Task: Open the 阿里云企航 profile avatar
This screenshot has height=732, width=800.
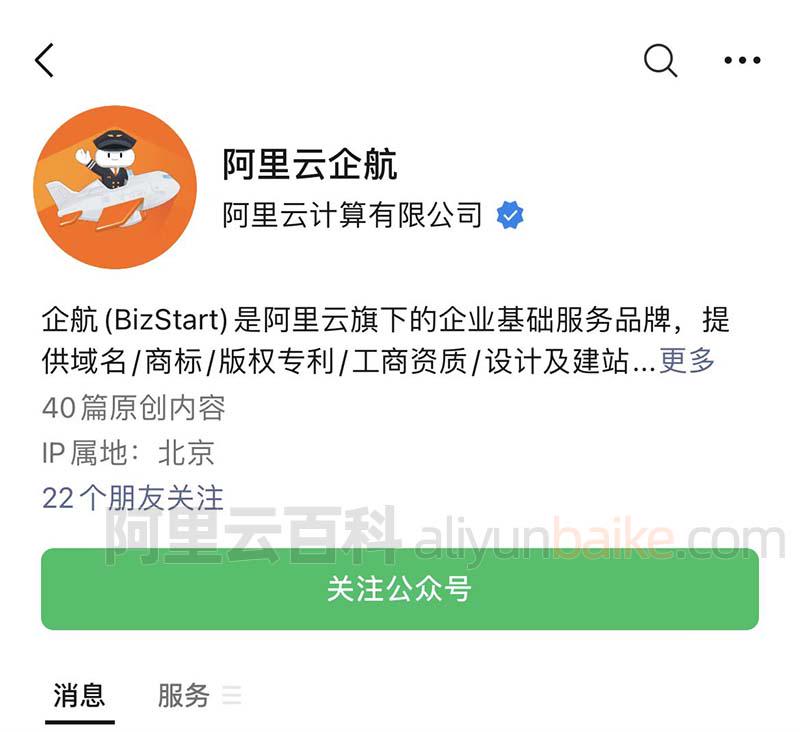Action: (x=115, y=187)
